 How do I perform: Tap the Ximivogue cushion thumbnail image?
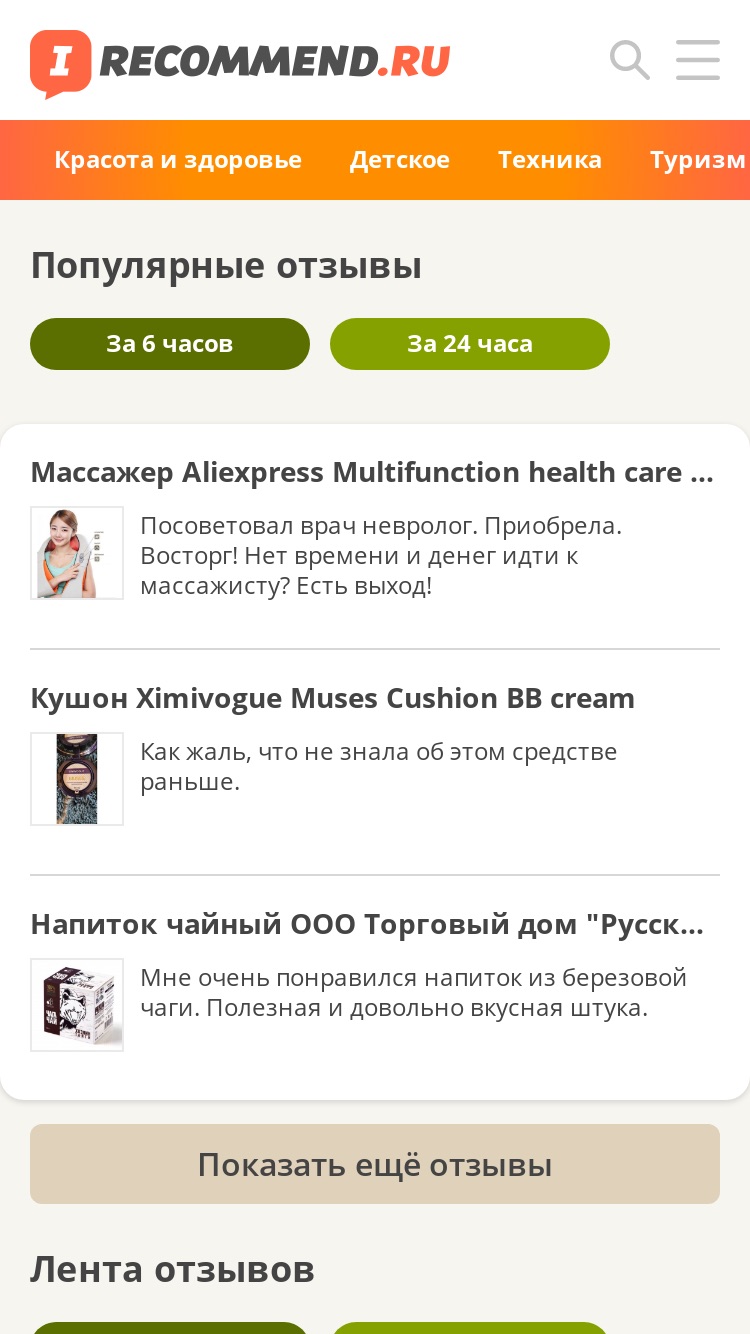click(x=77, y=779)
